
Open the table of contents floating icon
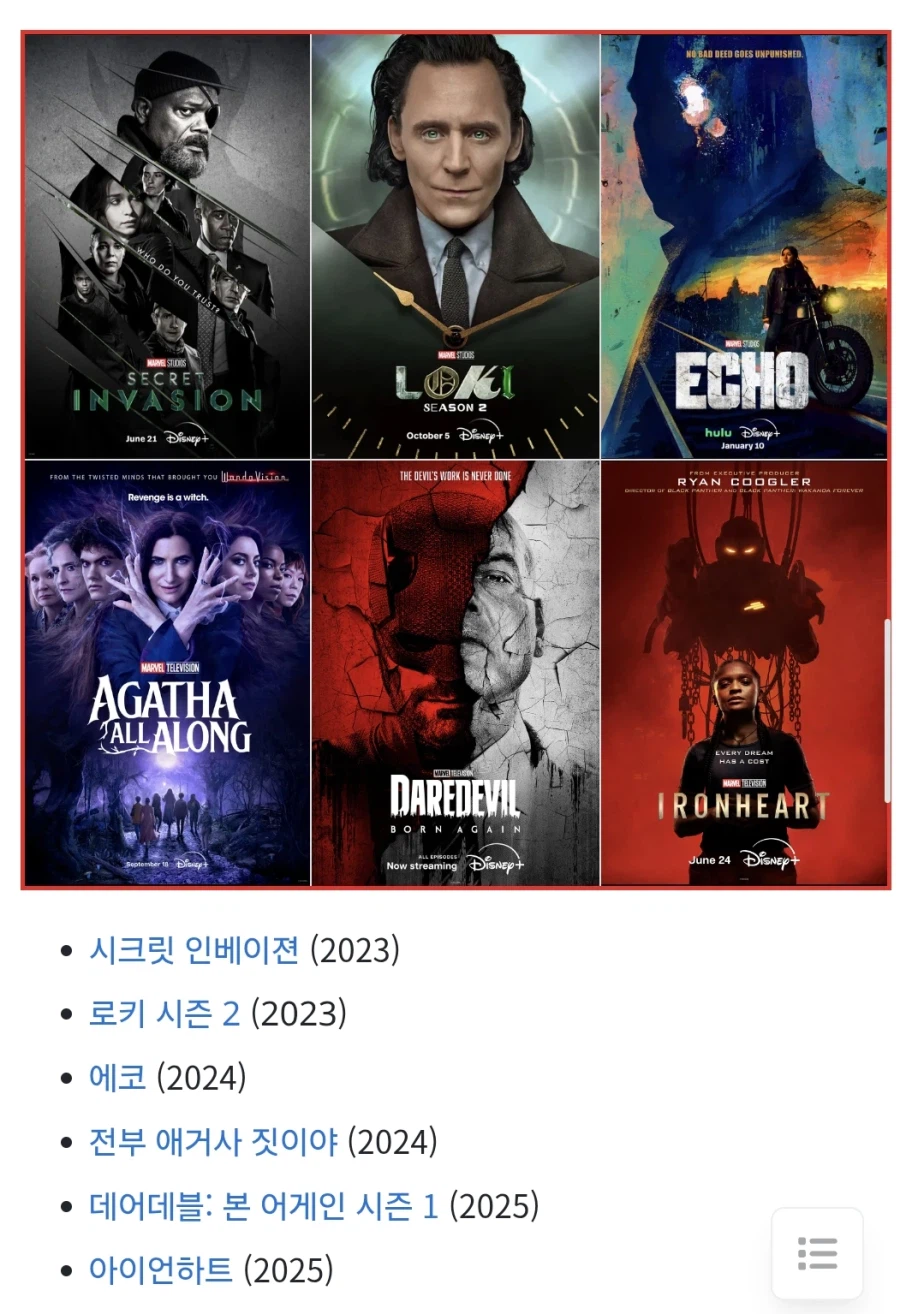(818, 1253)
